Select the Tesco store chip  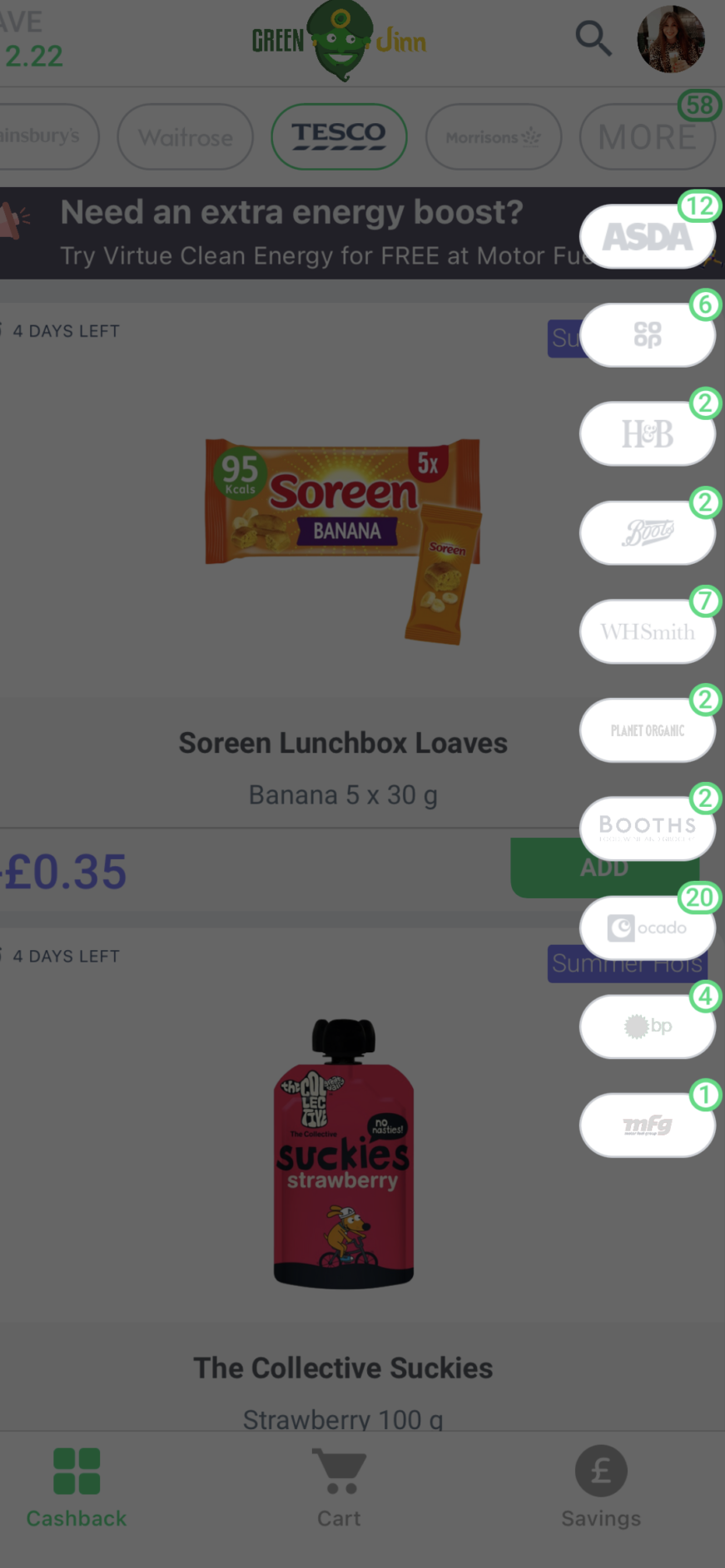(x=339, y=136)
